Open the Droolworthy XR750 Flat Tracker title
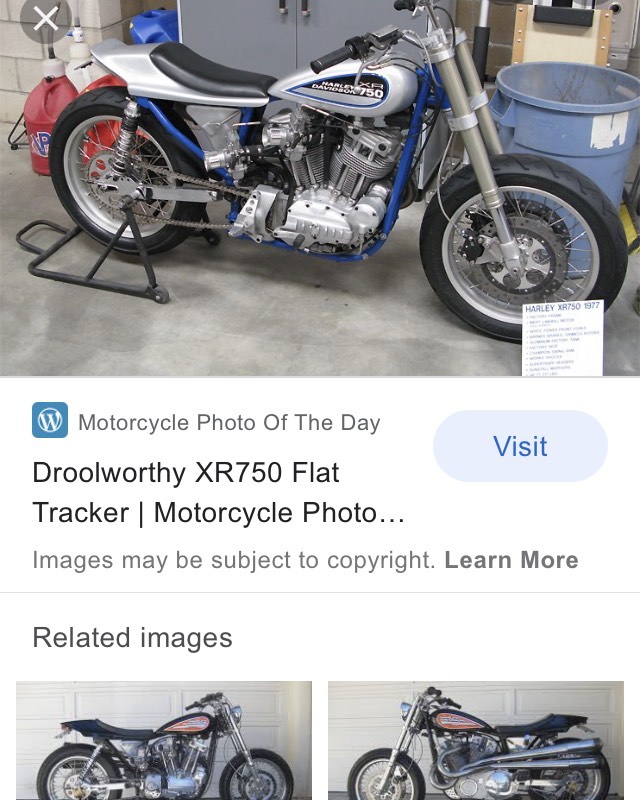The image size is (640, 800). pos(218,492)
